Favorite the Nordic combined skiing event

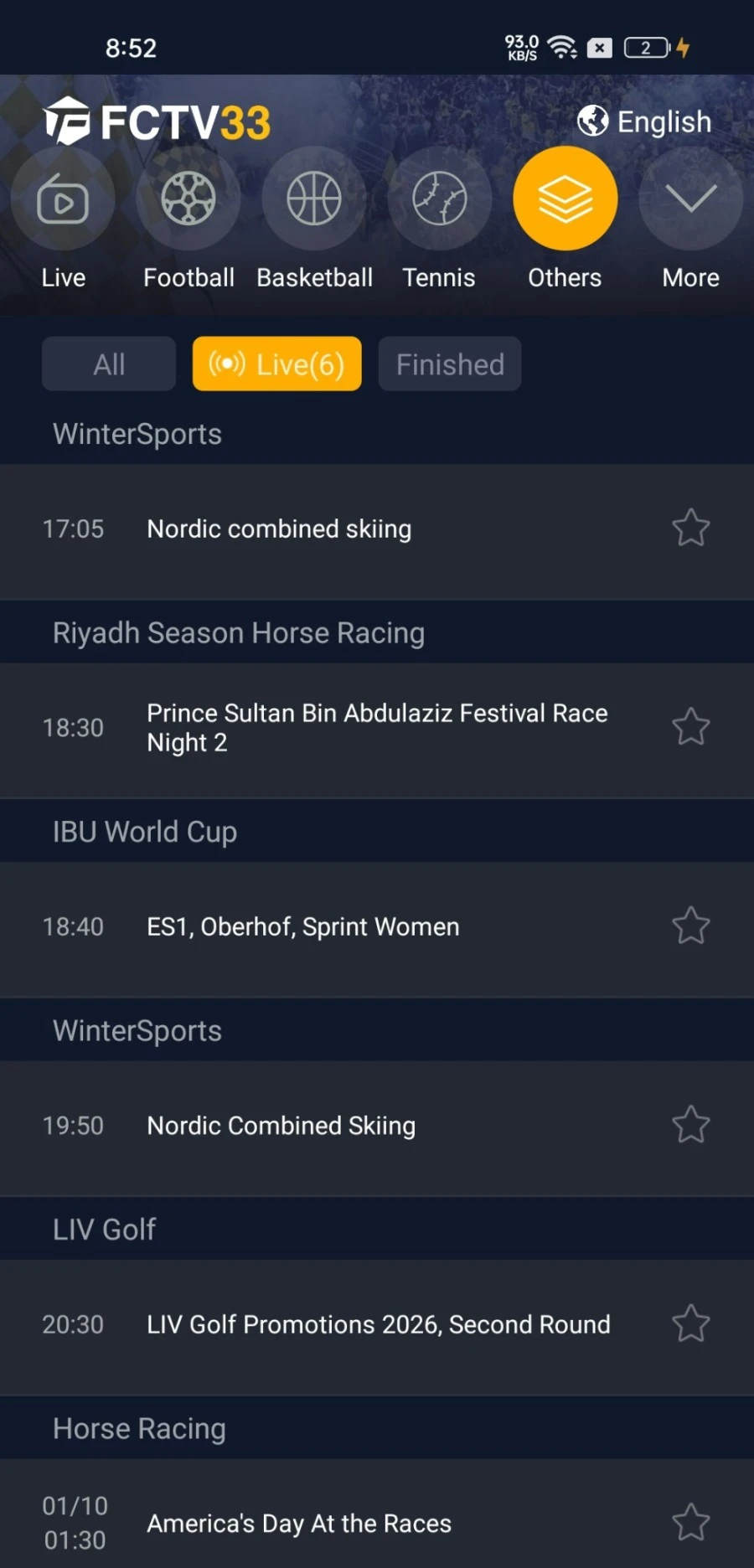(689, 528)
